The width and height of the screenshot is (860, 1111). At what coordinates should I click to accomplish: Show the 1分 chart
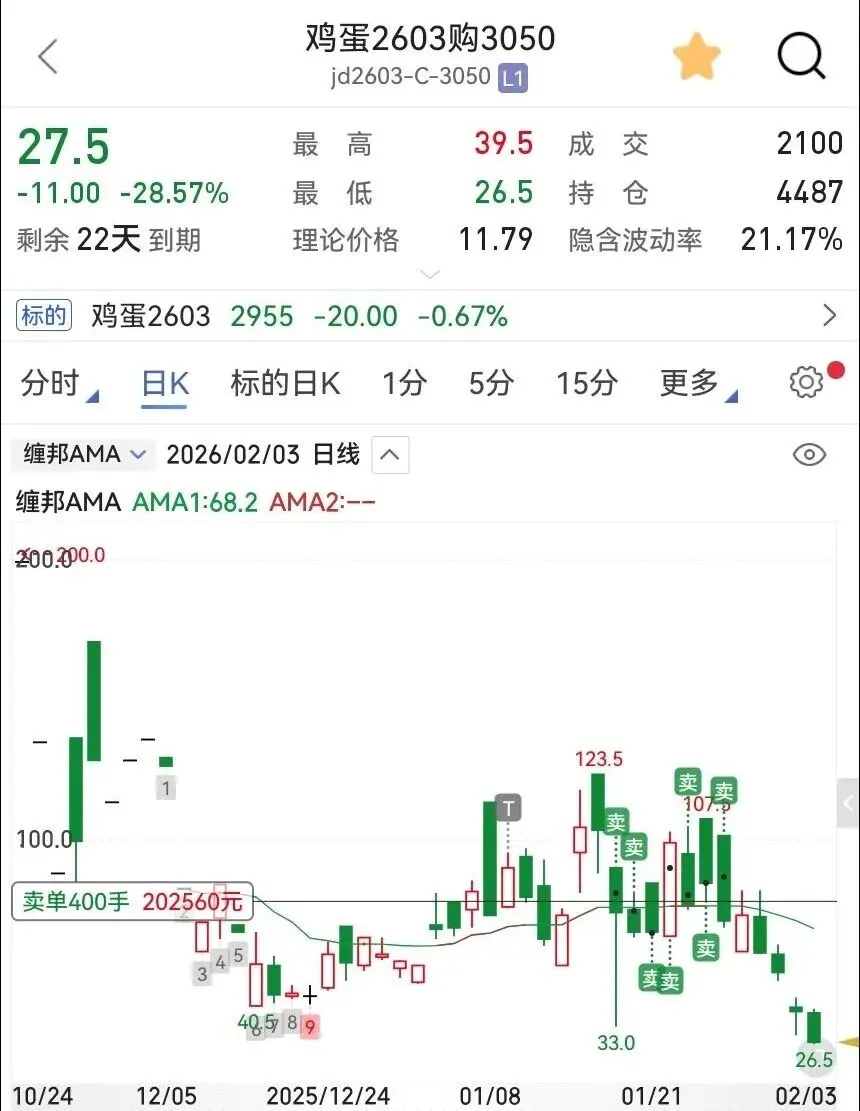click(404, 383)
